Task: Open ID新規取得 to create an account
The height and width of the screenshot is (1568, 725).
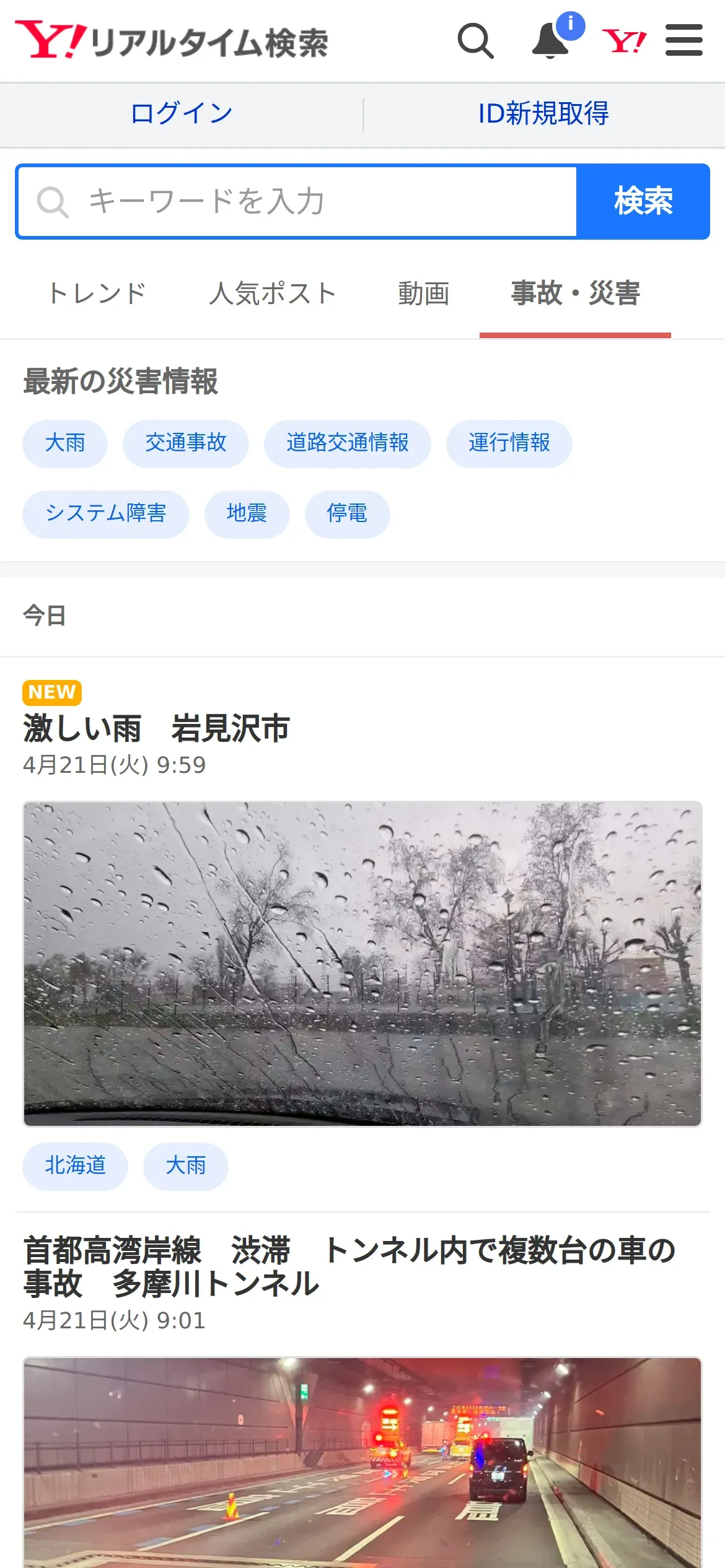Action: pos(543,114)
